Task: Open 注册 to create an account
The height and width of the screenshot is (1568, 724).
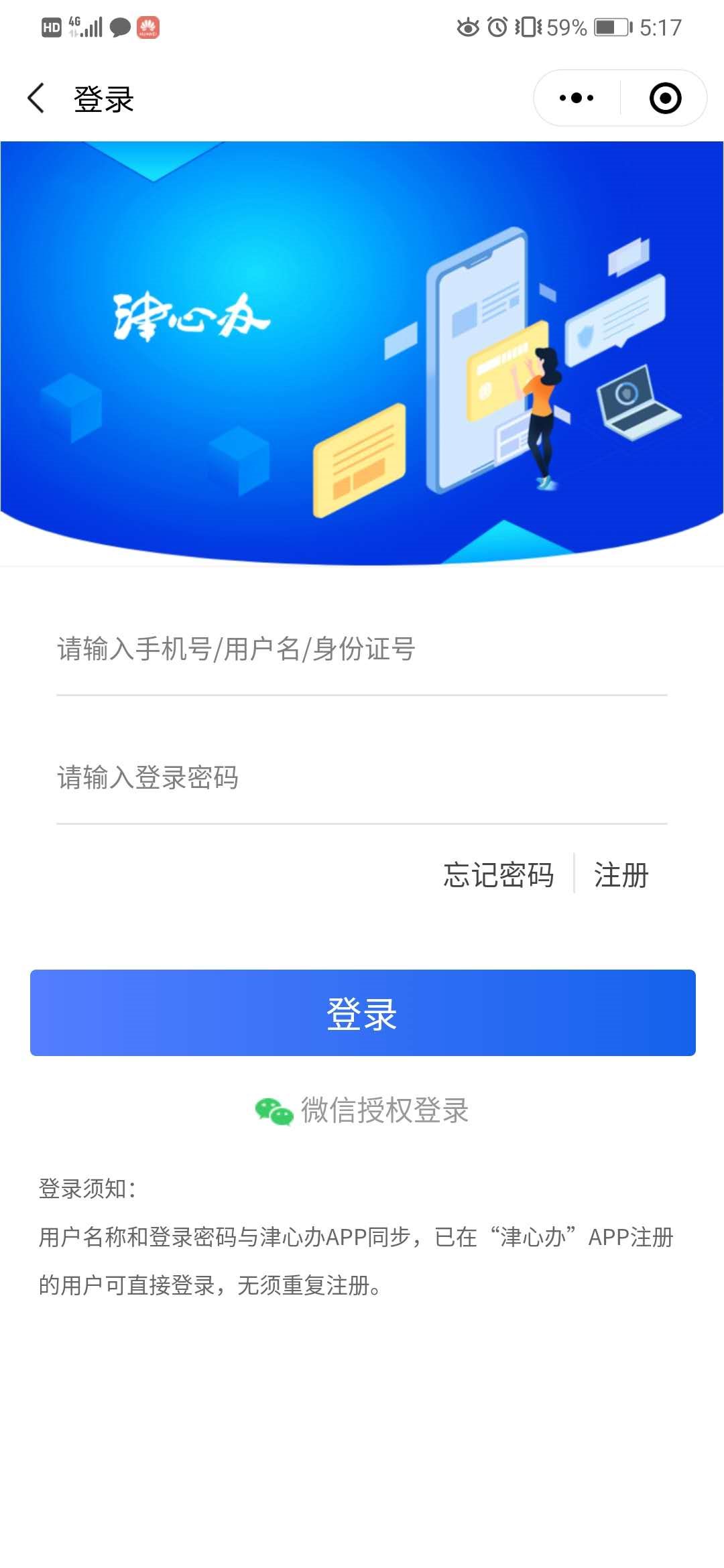Action: click(621, 874)
